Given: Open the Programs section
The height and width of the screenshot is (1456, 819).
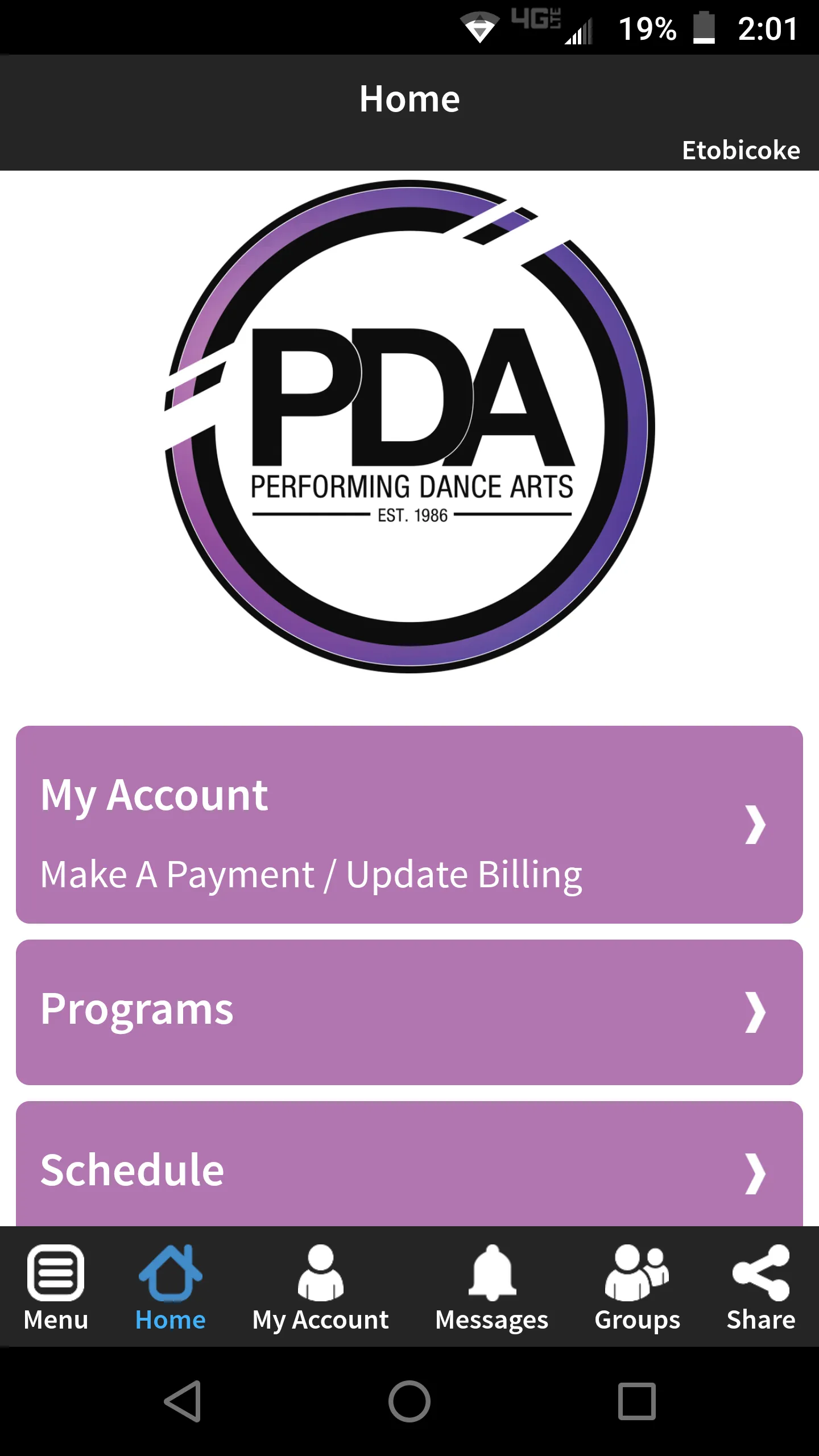Looking at the screenshot, I should click(x=409, y=1012).
